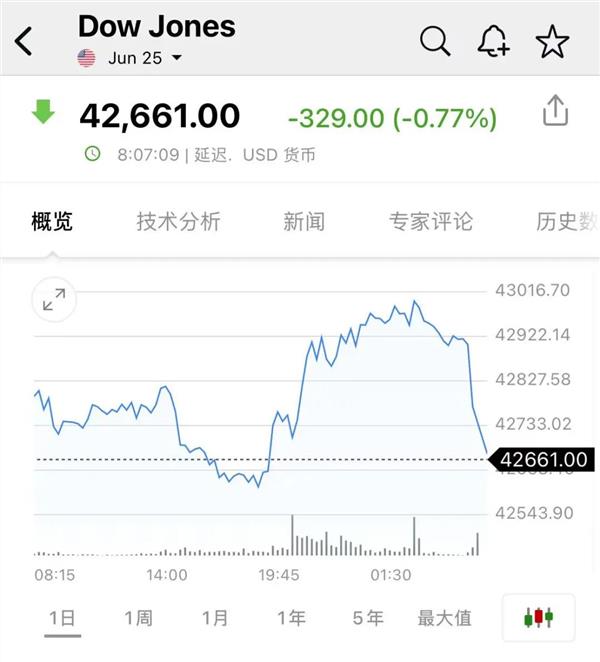The height and width of the screenshot is (662, 600).
Task: Search for another instrument
Action: click(x=435, y=41)
